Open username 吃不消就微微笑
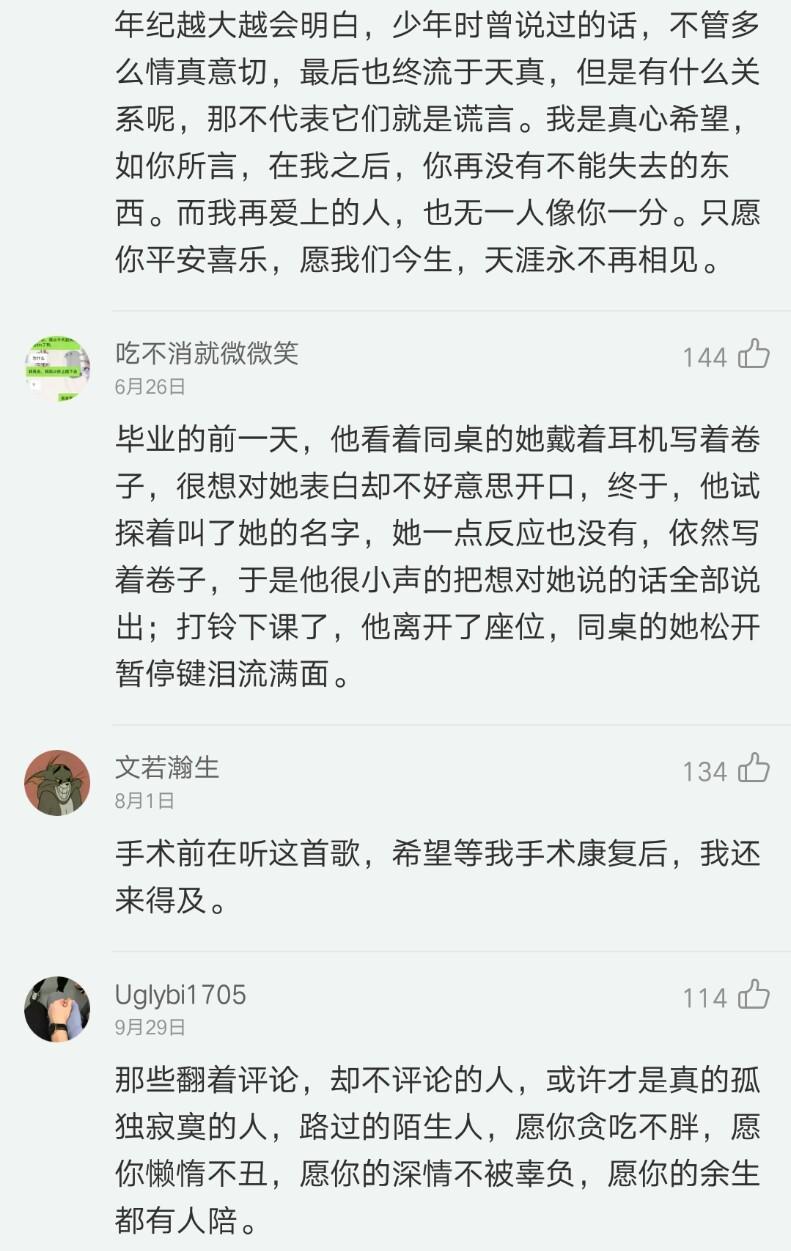 pyautogui.click(x=207, y=353)
